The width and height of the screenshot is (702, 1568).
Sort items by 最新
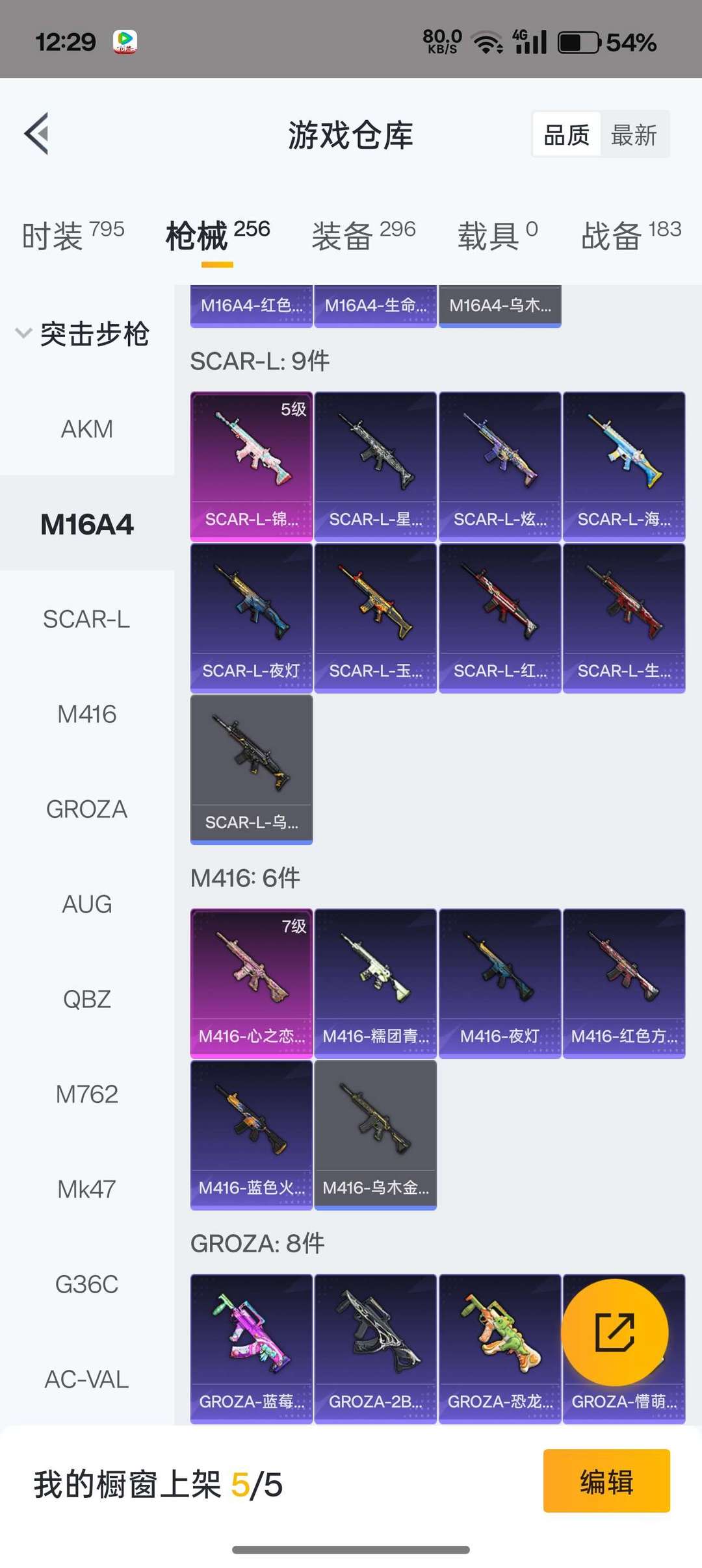point(634,135)
